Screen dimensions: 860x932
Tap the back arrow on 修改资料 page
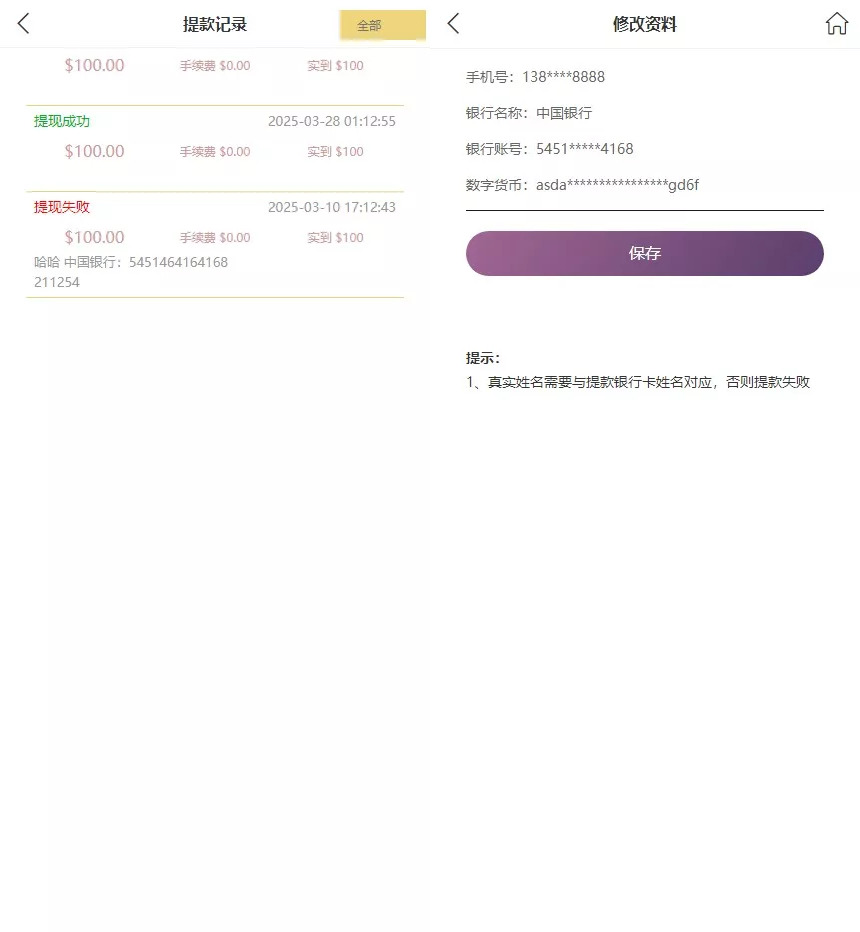pyautogui.click(x=452, y=23)
